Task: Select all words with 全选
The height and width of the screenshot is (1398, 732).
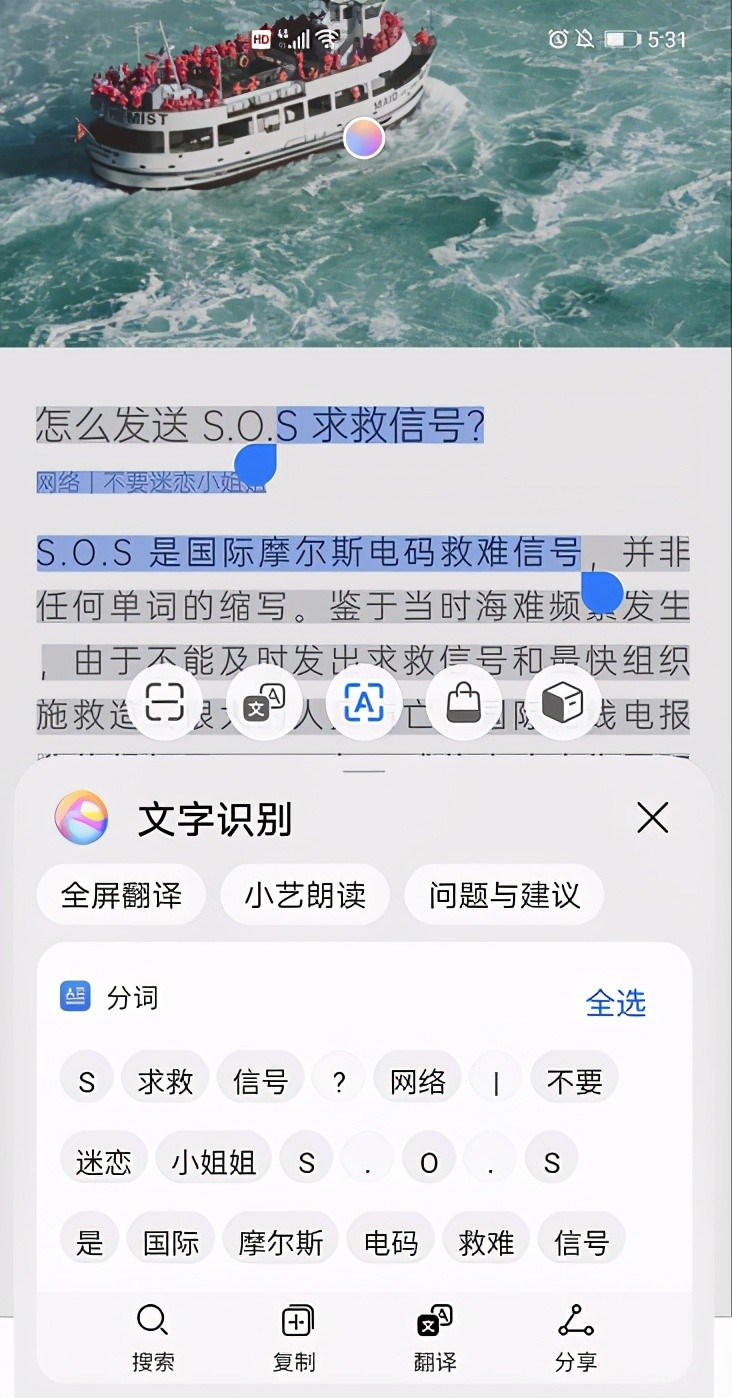Action: pyautogui.click(x=615, y=1003)
